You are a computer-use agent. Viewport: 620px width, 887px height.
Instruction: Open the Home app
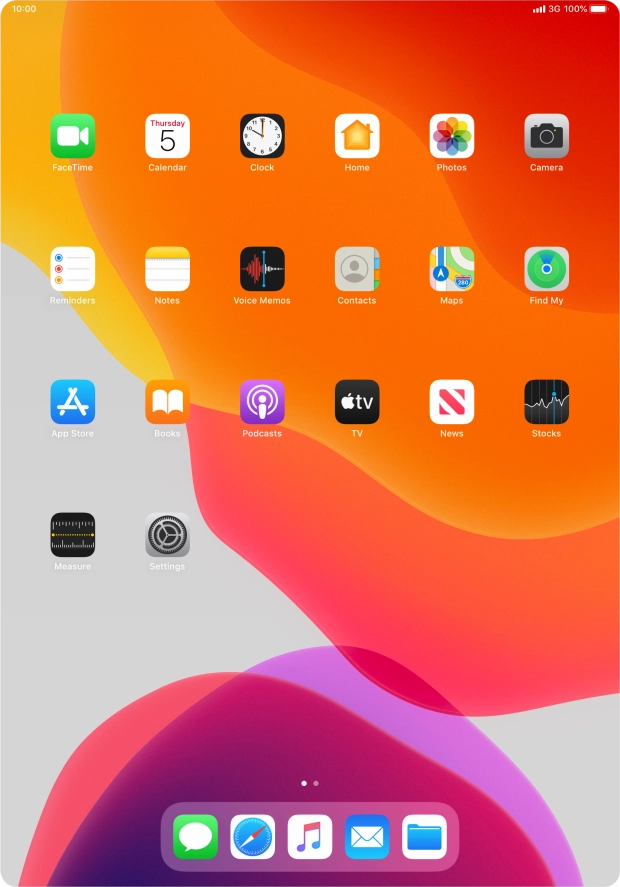click(357, 136)
